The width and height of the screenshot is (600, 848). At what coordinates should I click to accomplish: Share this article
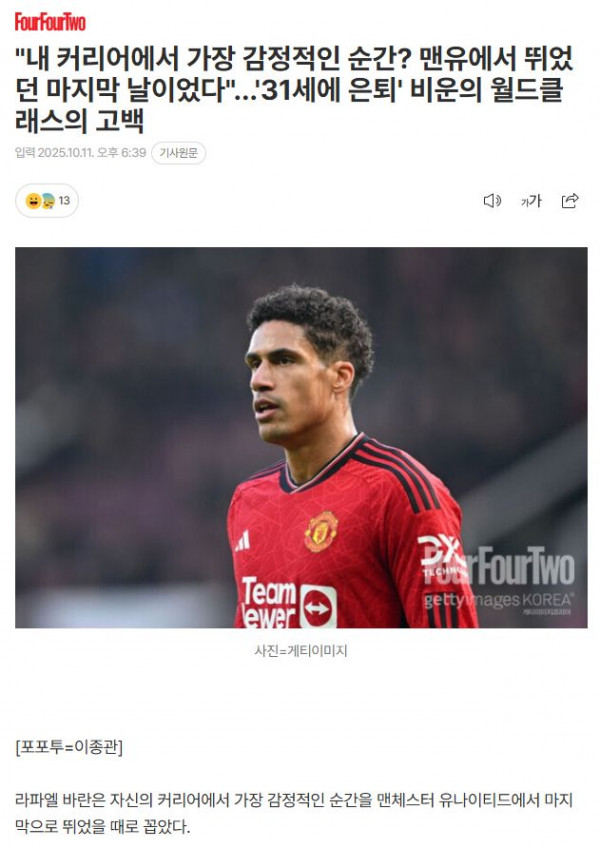click(570, 201)
